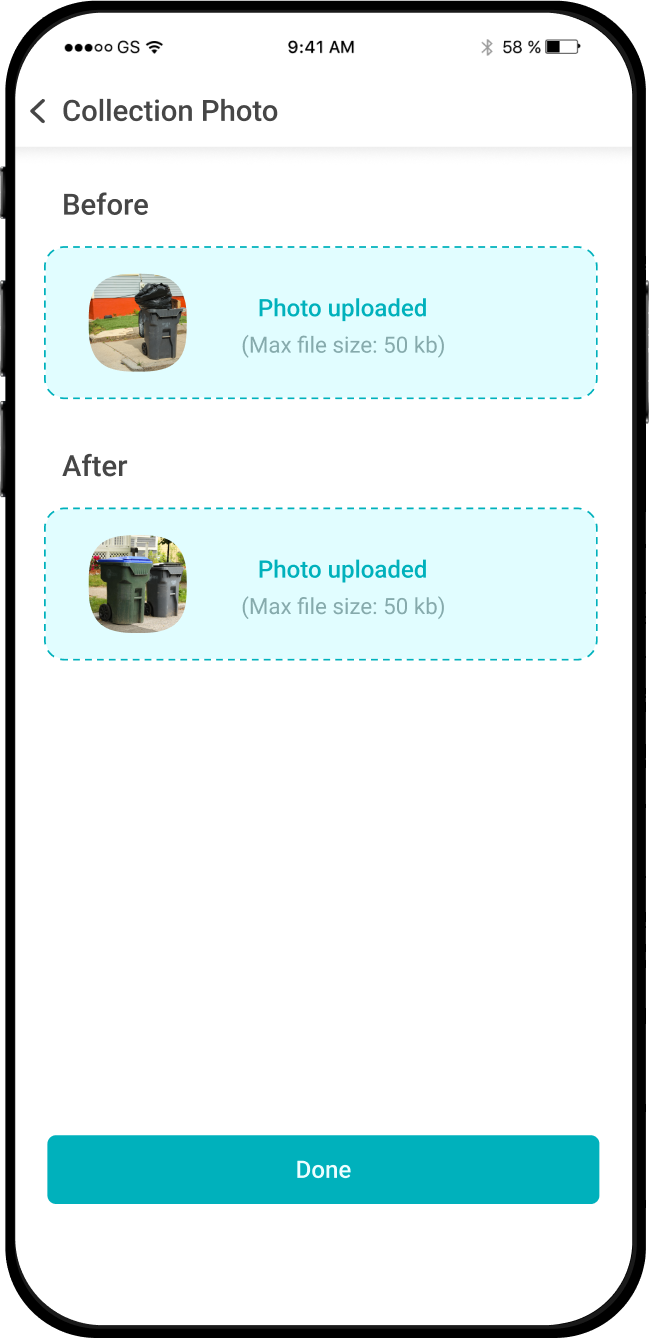This screenshot has height=1338, width=649.
Task: Open the Before photo upload box
Action: (x=321, y=323)
